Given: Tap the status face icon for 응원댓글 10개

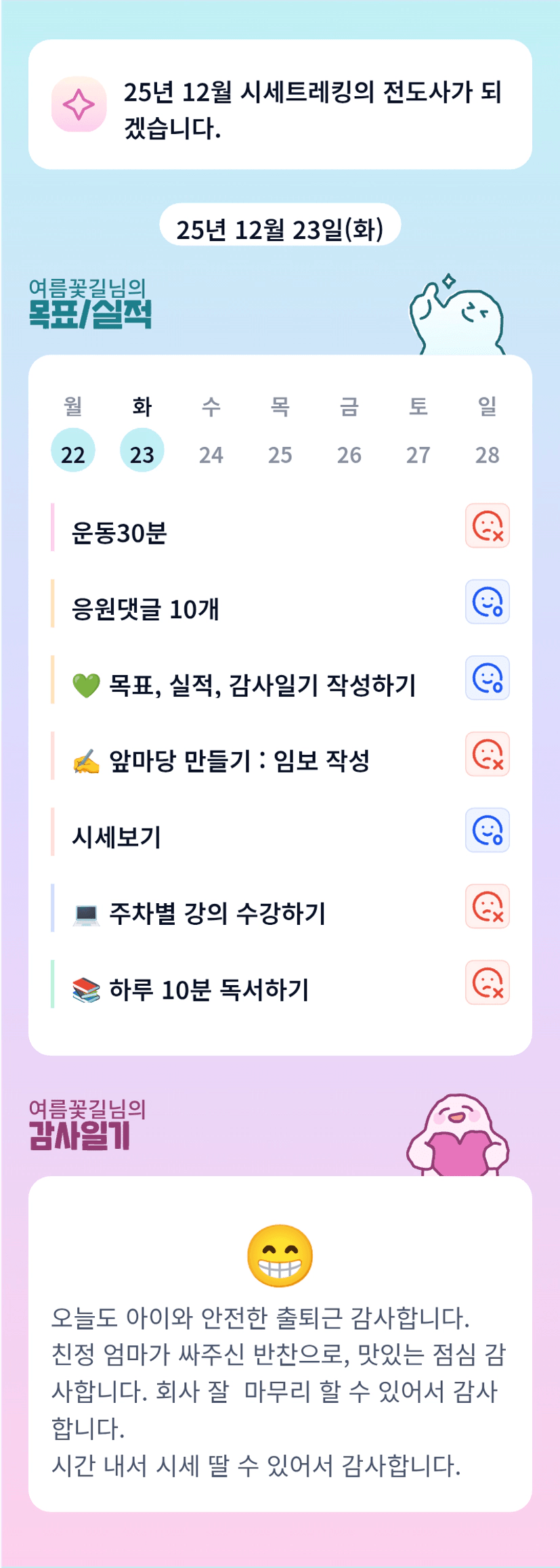Looking at the screenshot, I should tap(488, 602).
